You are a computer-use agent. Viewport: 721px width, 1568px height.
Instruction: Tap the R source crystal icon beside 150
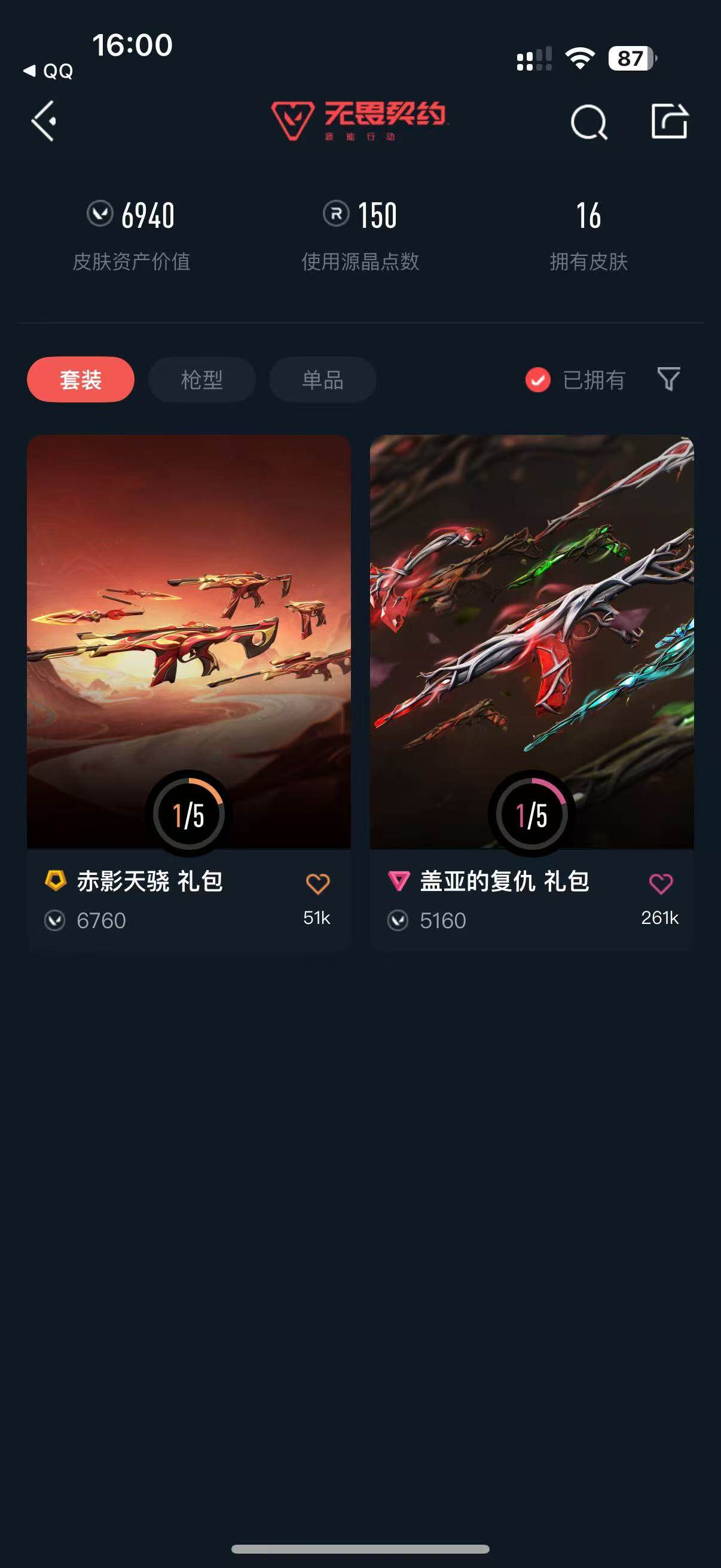pyautogui.click(x=336, y=214)
